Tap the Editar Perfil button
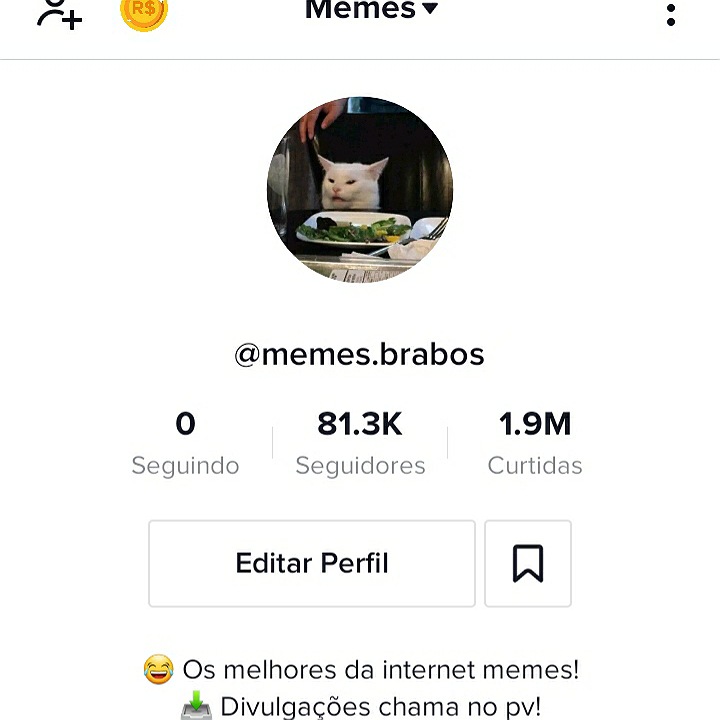Viewport: 720px width, 720px height. pyautogui.click(x=312, y=563)
